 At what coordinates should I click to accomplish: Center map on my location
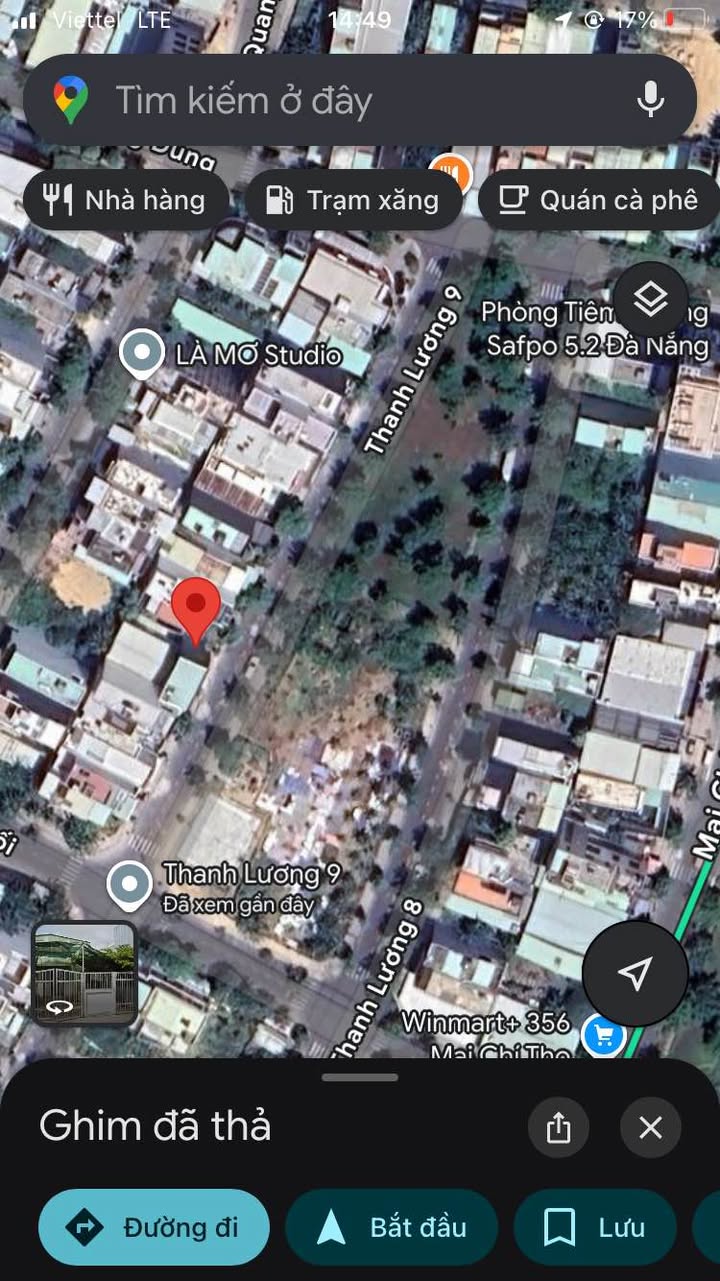[x=635, y=973]
